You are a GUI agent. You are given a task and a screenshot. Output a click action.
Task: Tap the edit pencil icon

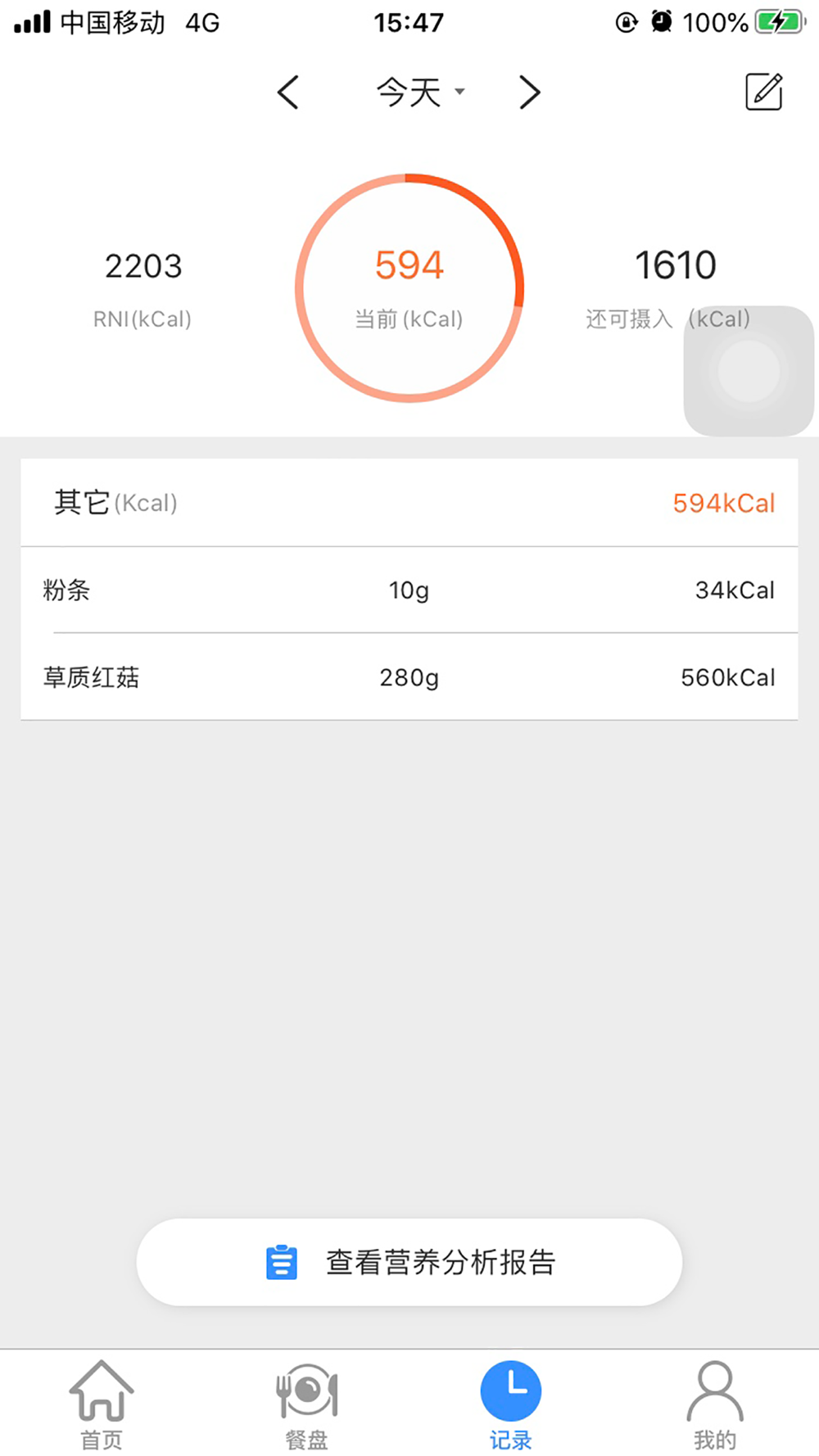coord(763,92)
